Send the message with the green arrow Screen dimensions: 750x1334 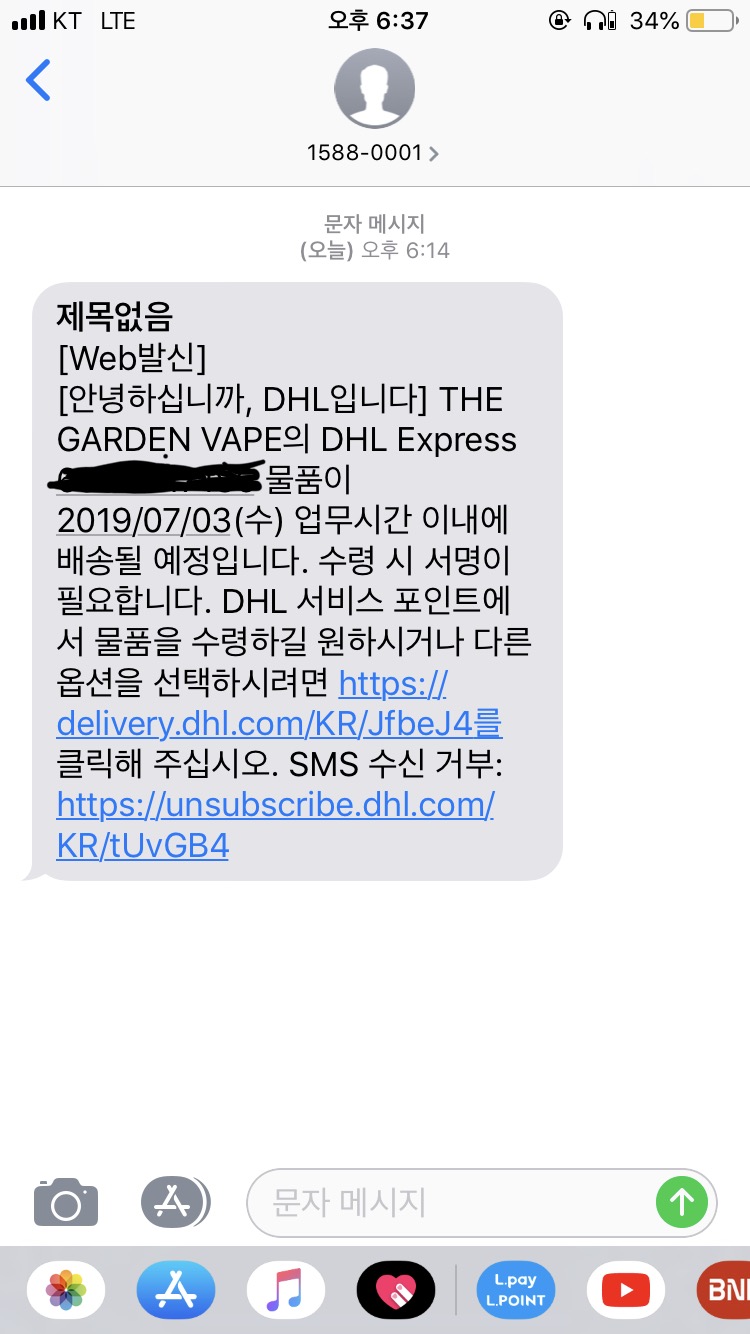(x=682, y=1201)
